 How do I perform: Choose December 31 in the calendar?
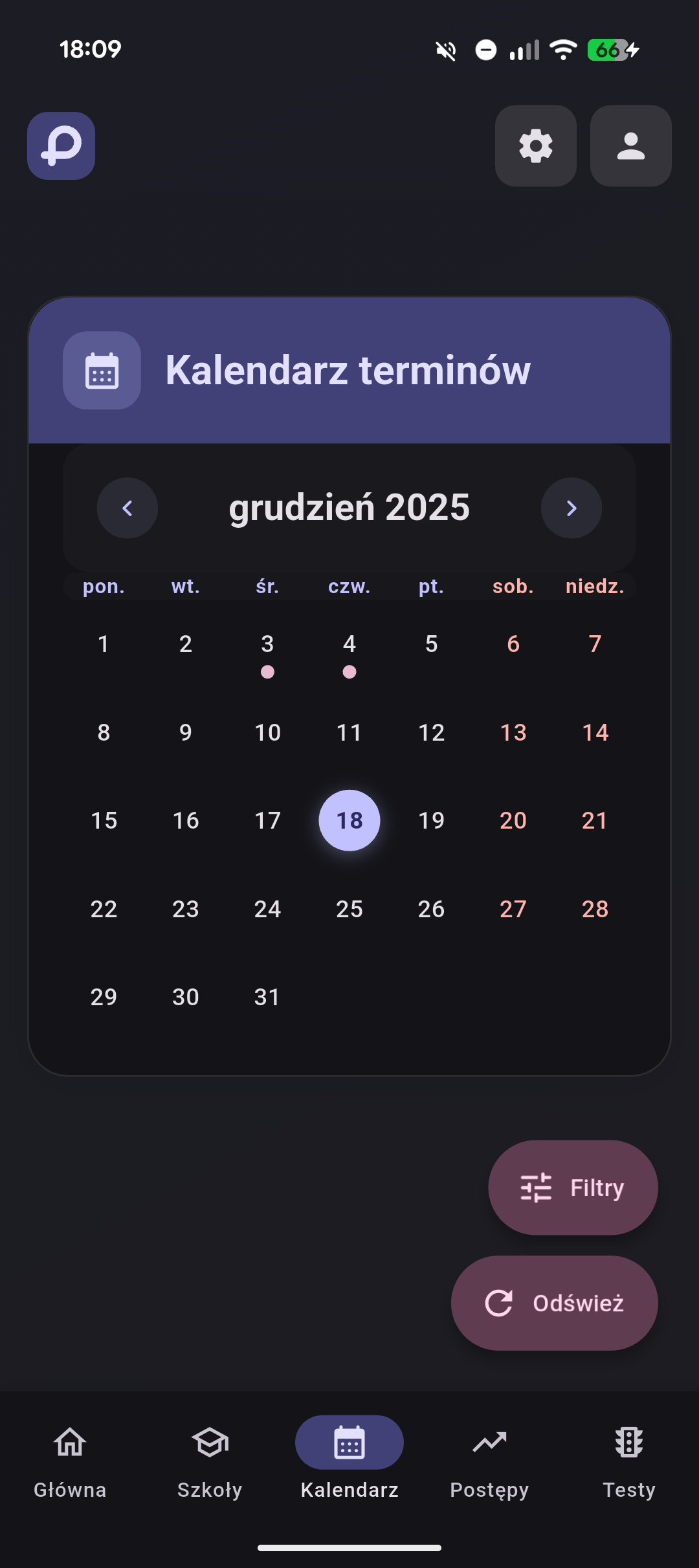point(267,997)
